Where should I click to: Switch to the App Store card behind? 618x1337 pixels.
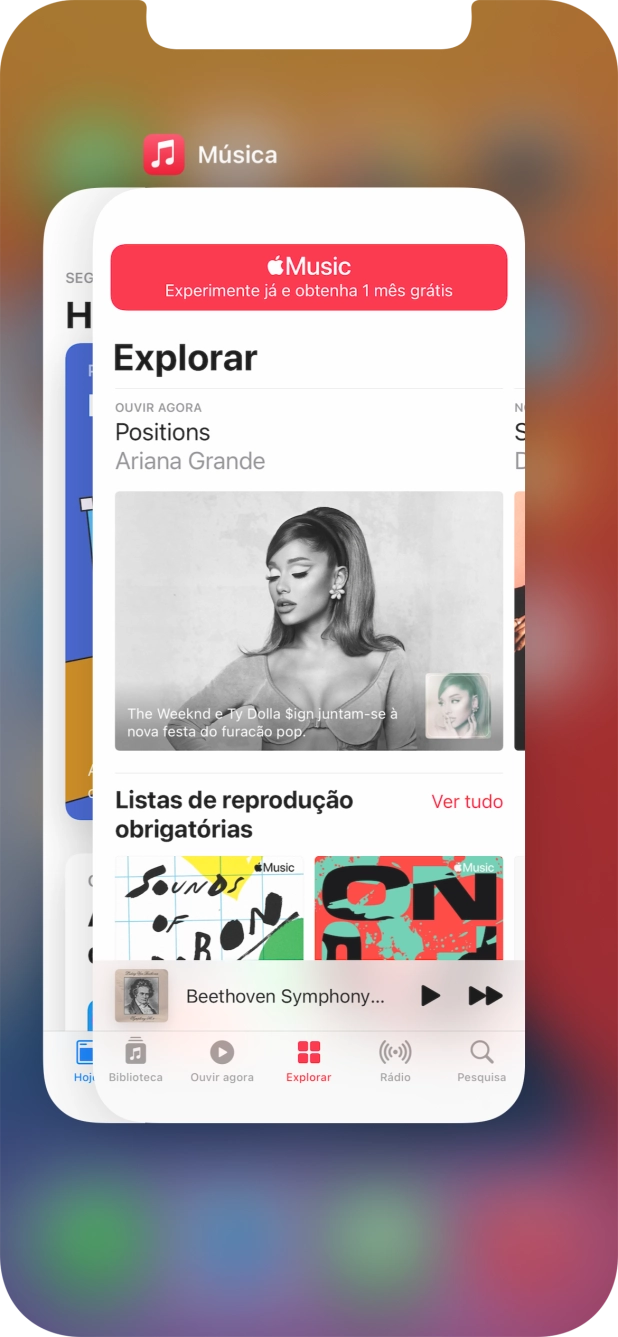coord(68,600)
